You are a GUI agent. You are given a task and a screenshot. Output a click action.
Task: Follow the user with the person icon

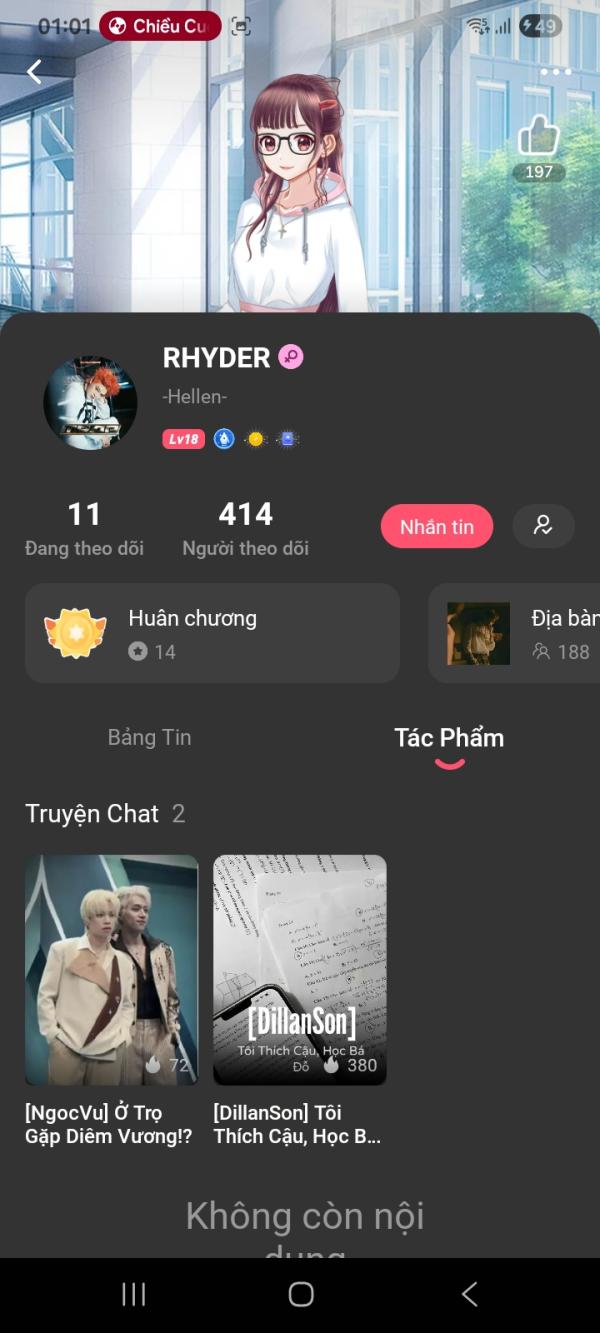tap(543, 526)
